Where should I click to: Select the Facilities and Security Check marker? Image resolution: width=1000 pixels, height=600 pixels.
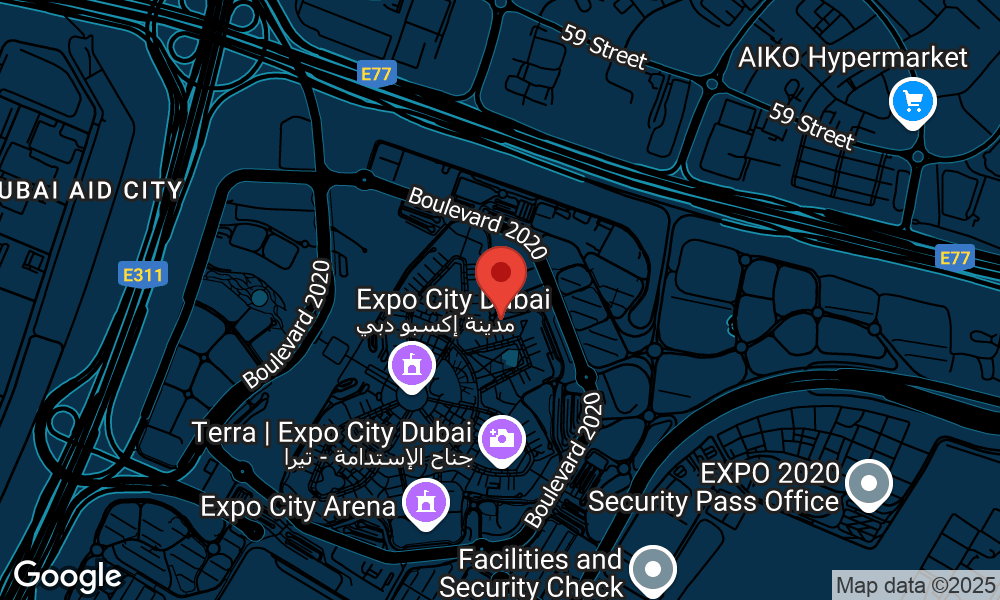coord(653,569)
